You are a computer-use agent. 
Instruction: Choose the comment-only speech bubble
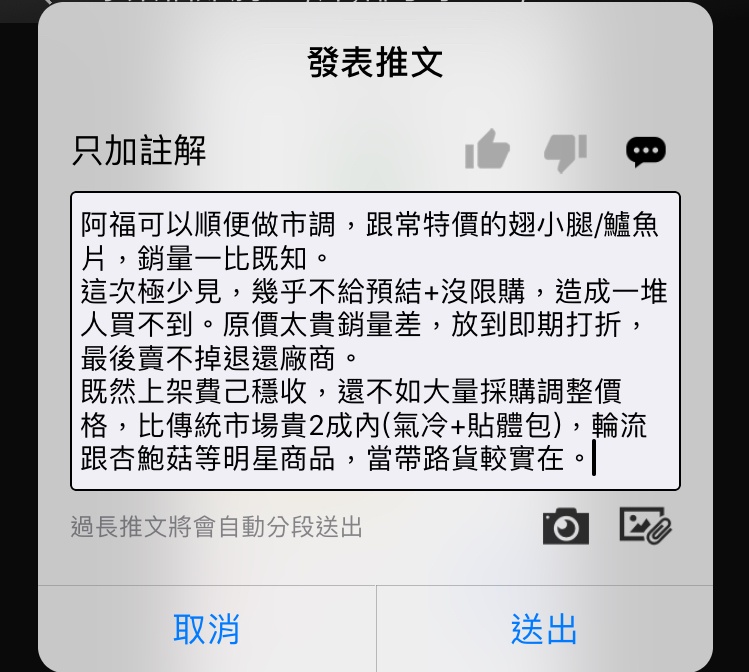click(x=645, y=151)
